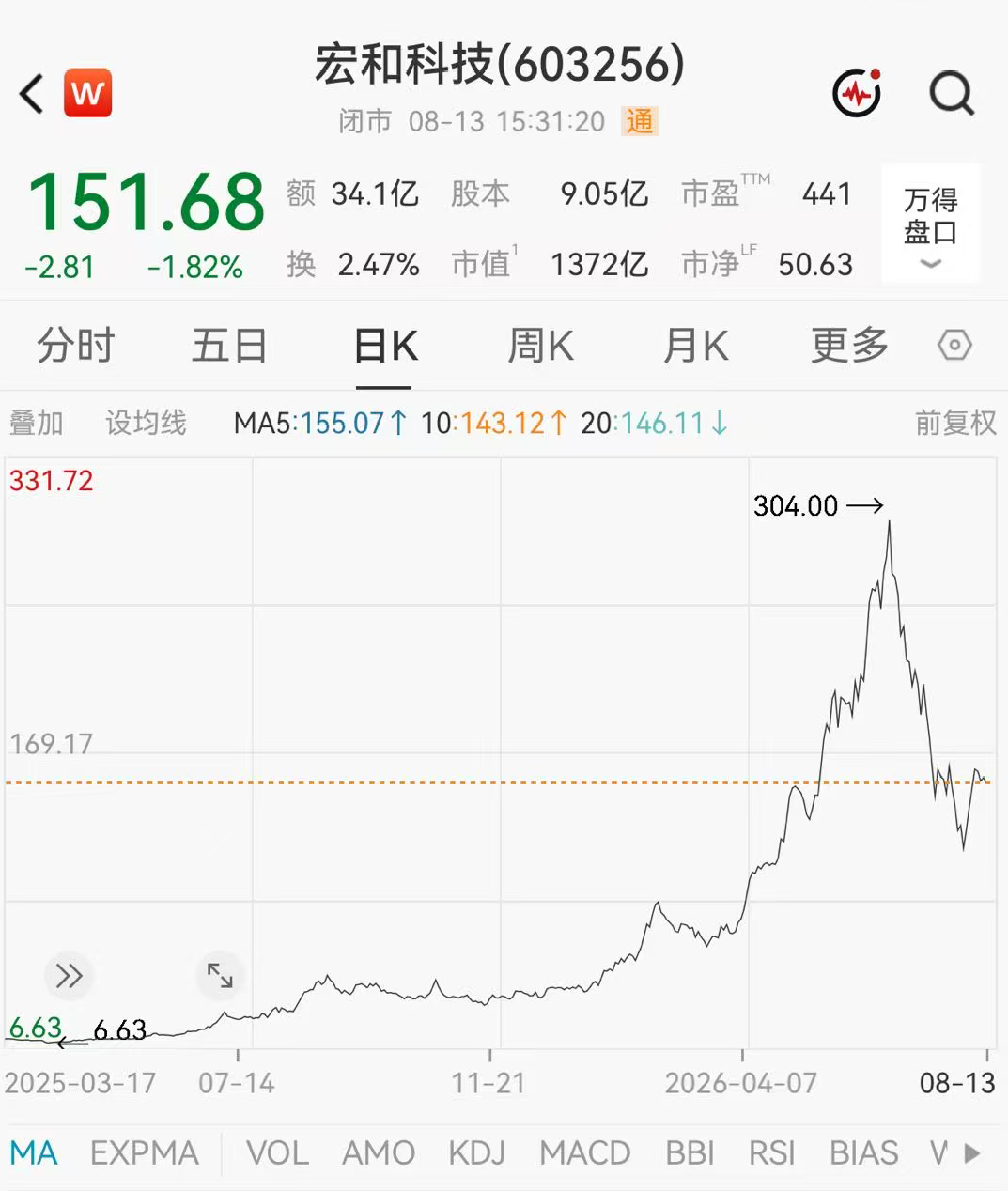Tap 叠加 to overlay another stock
Screen dimensions: 1008x1191
pyautogui.click(x=36, y=423)
